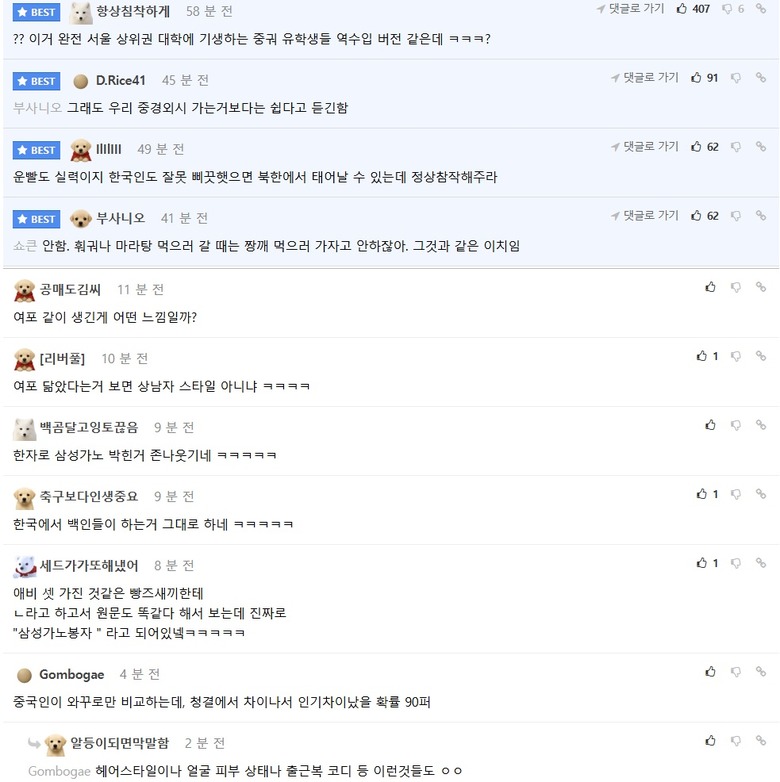Screen dimensions: 780x782
Task: Open 공매도김씨's user profile
Action: [70, 290]
